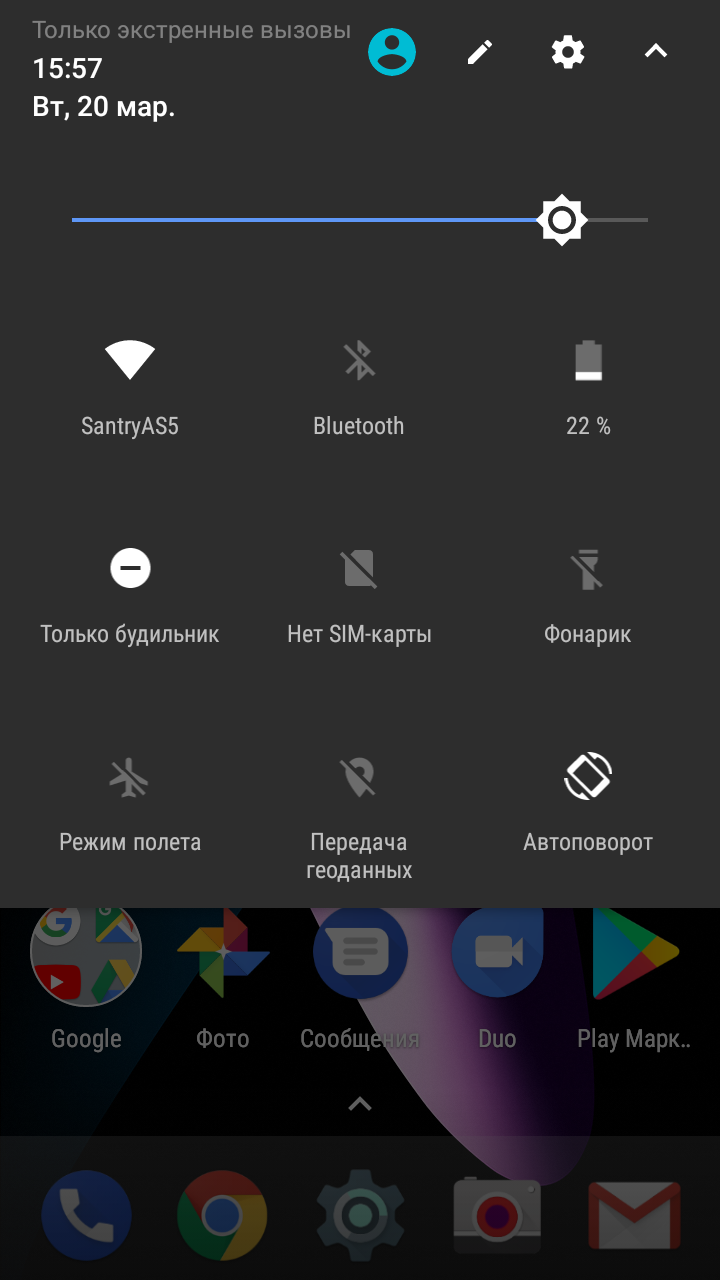Tap the brightness slider track

tap(360, 220)
